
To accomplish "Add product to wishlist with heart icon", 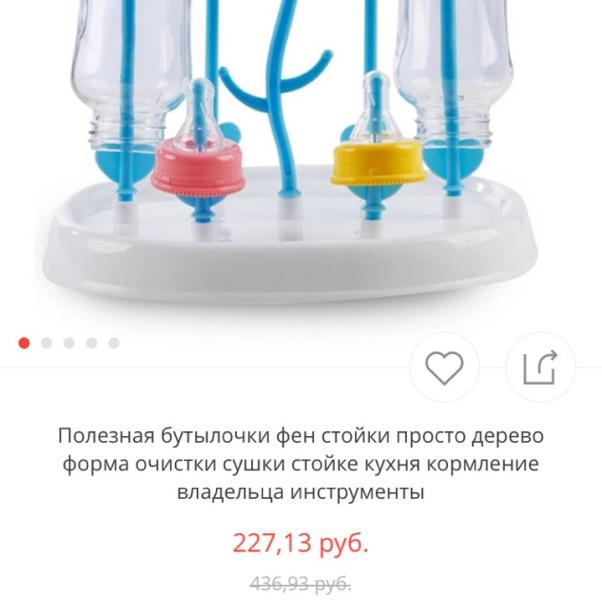I will 444,367.
